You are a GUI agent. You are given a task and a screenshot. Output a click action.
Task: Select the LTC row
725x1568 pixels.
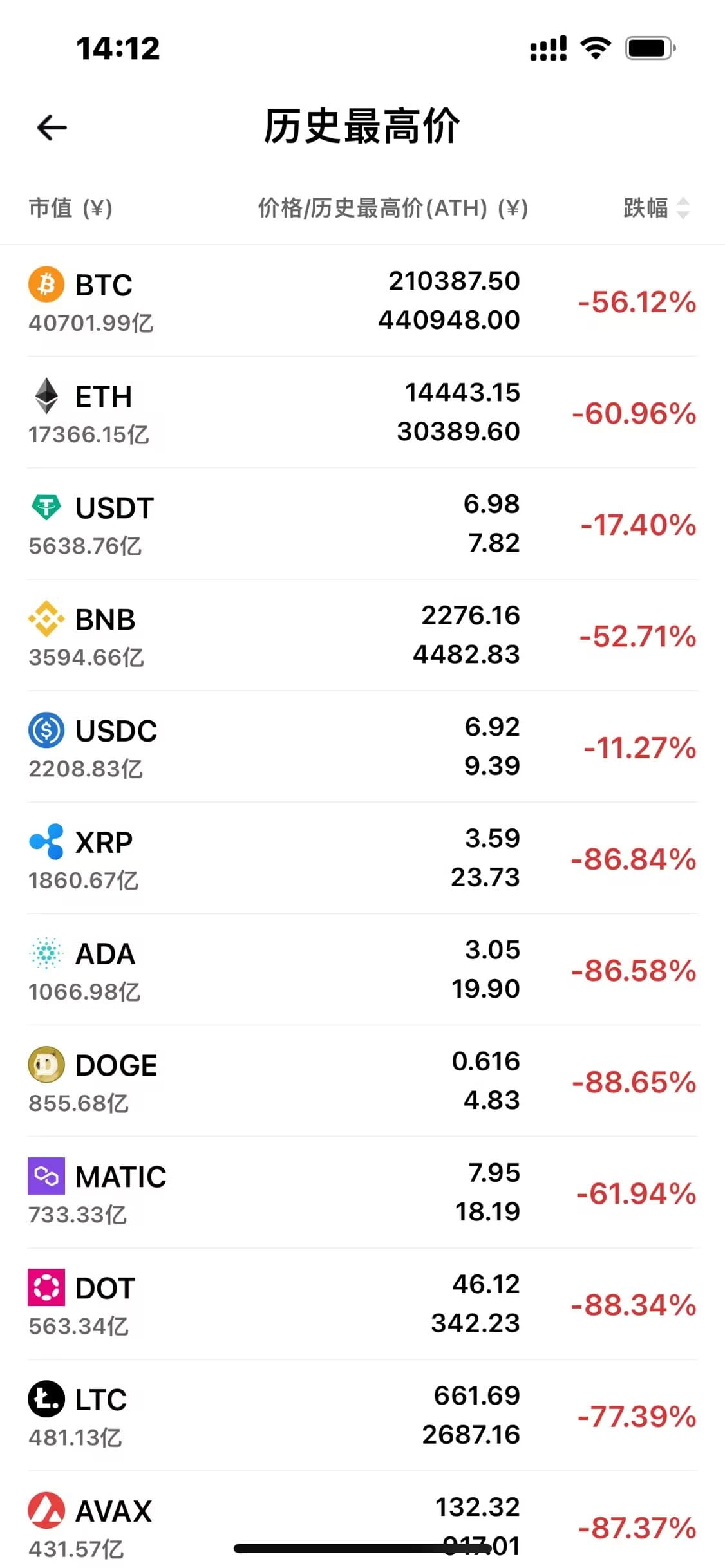pos(362,1415)
